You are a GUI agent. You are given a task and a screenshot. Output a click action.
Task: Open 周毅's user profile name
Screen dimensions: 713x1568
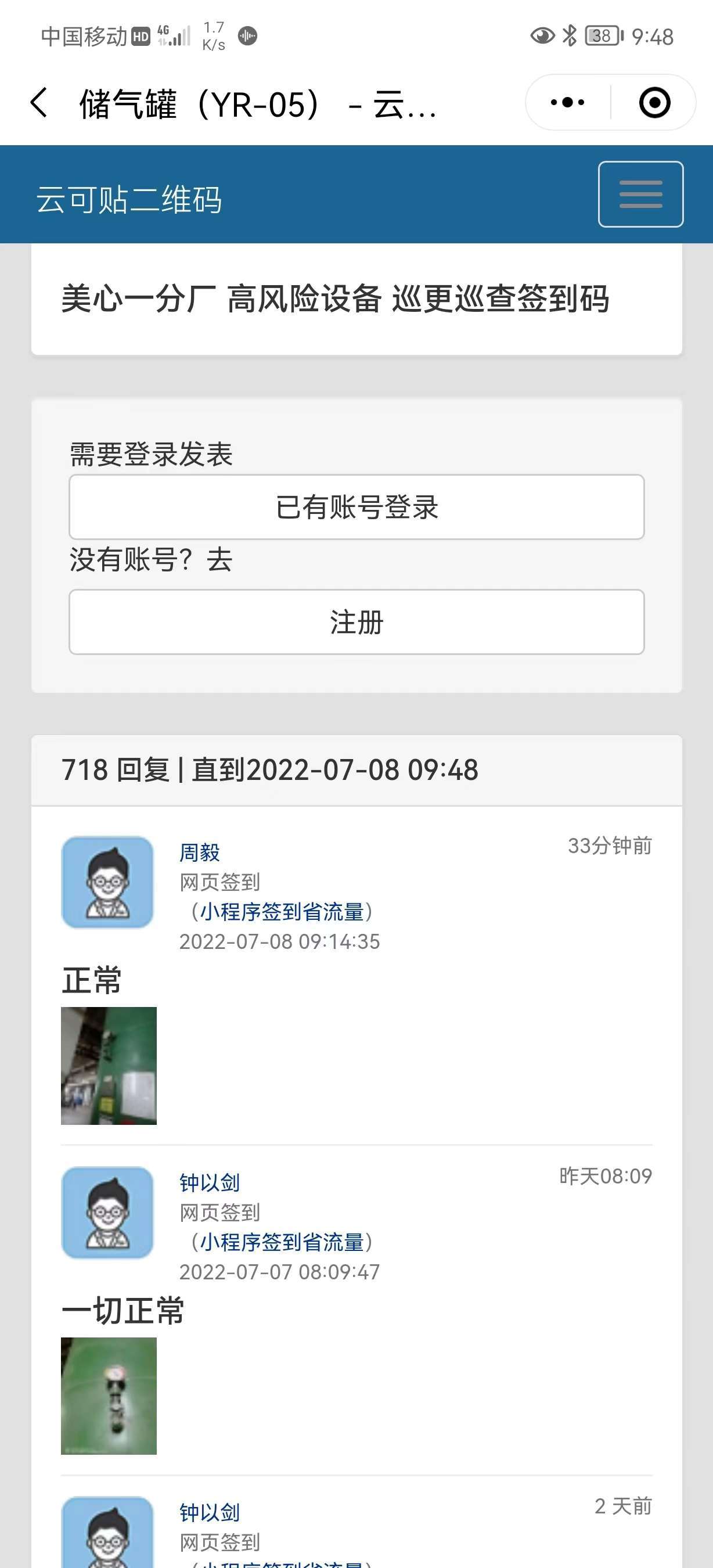[200, 852]
